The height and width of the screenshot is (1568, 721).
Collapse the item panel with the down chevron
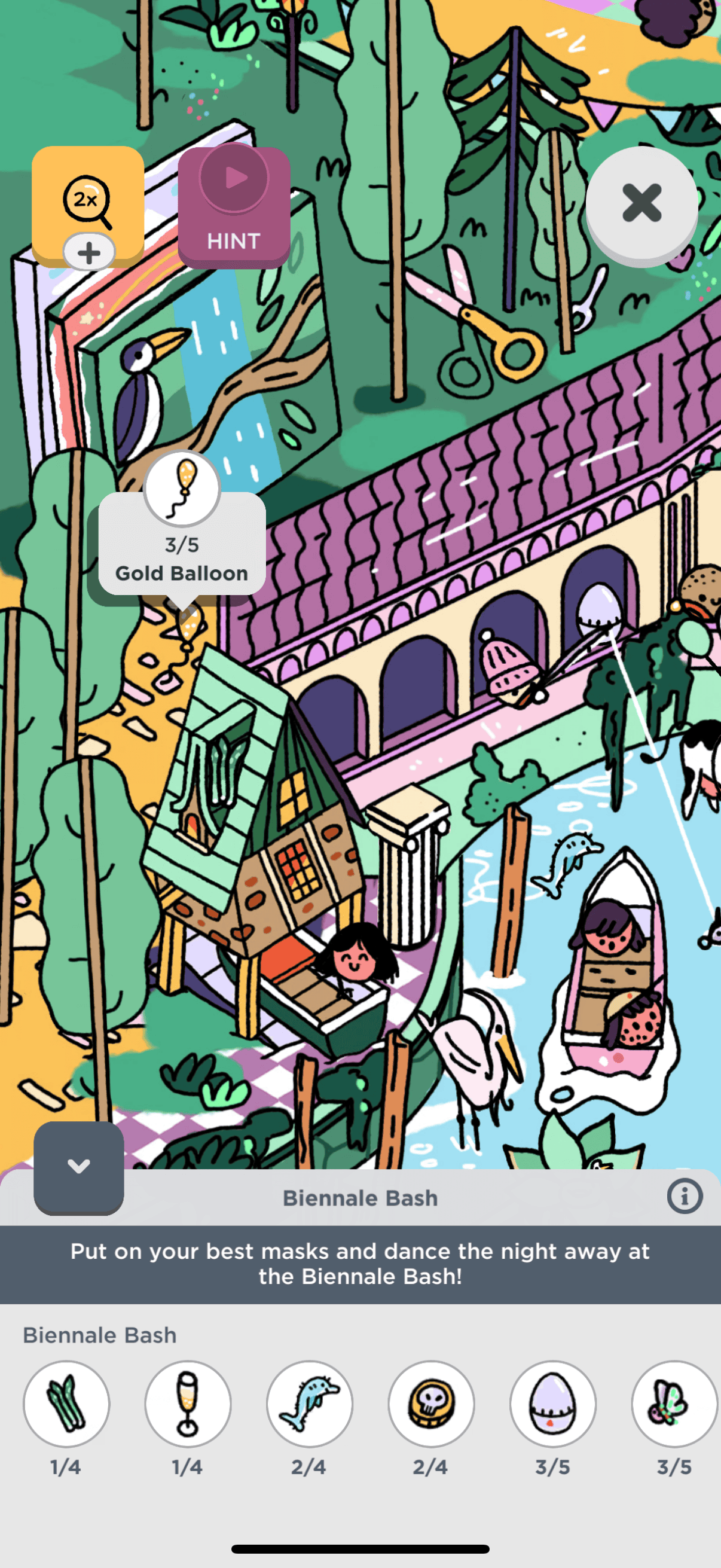tap(78, 1166)
